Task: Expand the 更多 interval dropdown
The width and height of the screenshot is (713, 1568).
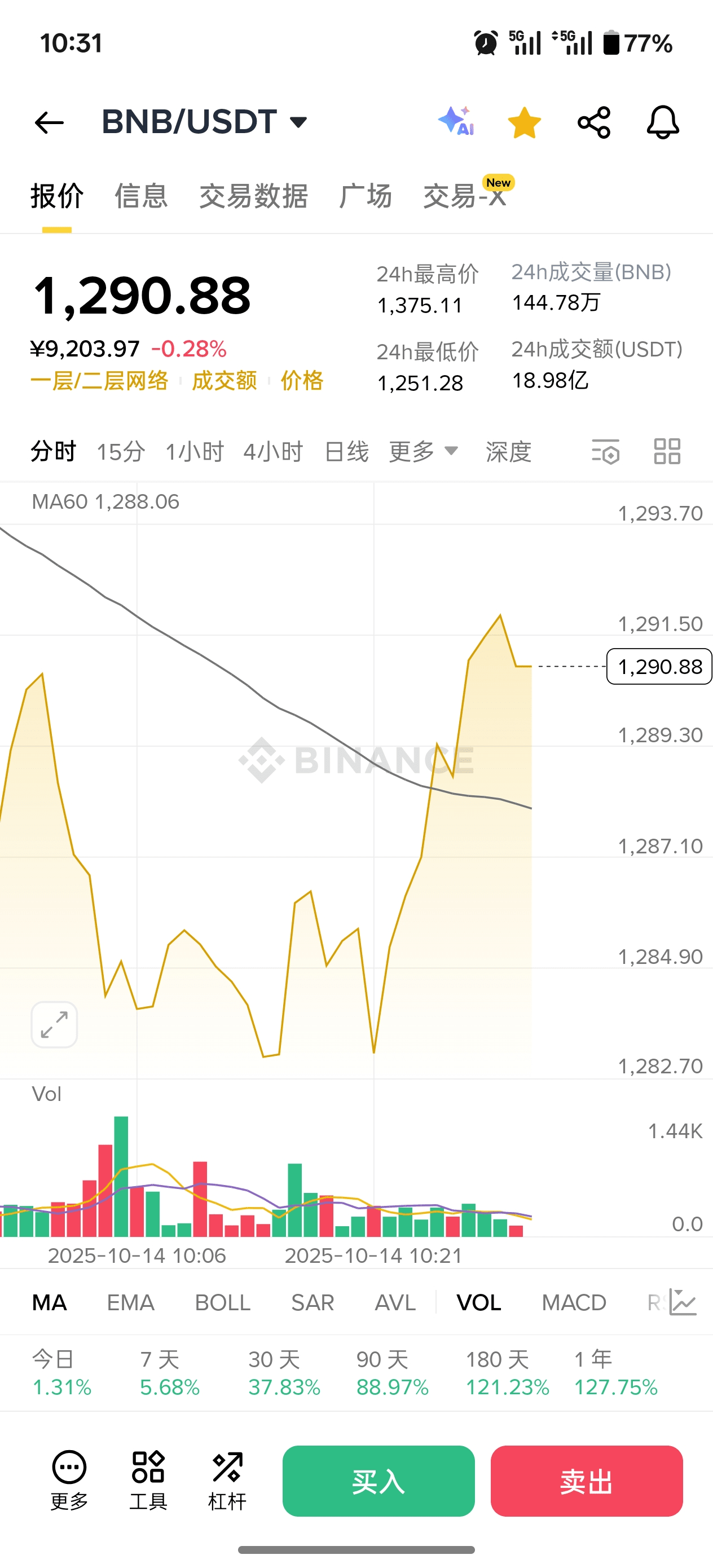Action: pos(423,452)
